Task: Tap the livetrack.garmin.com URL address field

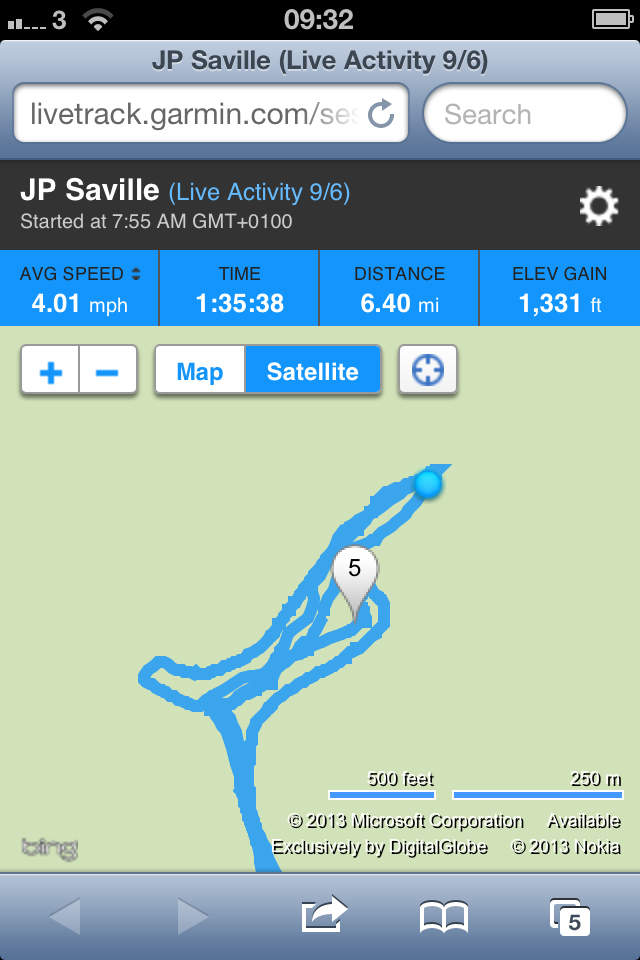Action: [190, 114]
